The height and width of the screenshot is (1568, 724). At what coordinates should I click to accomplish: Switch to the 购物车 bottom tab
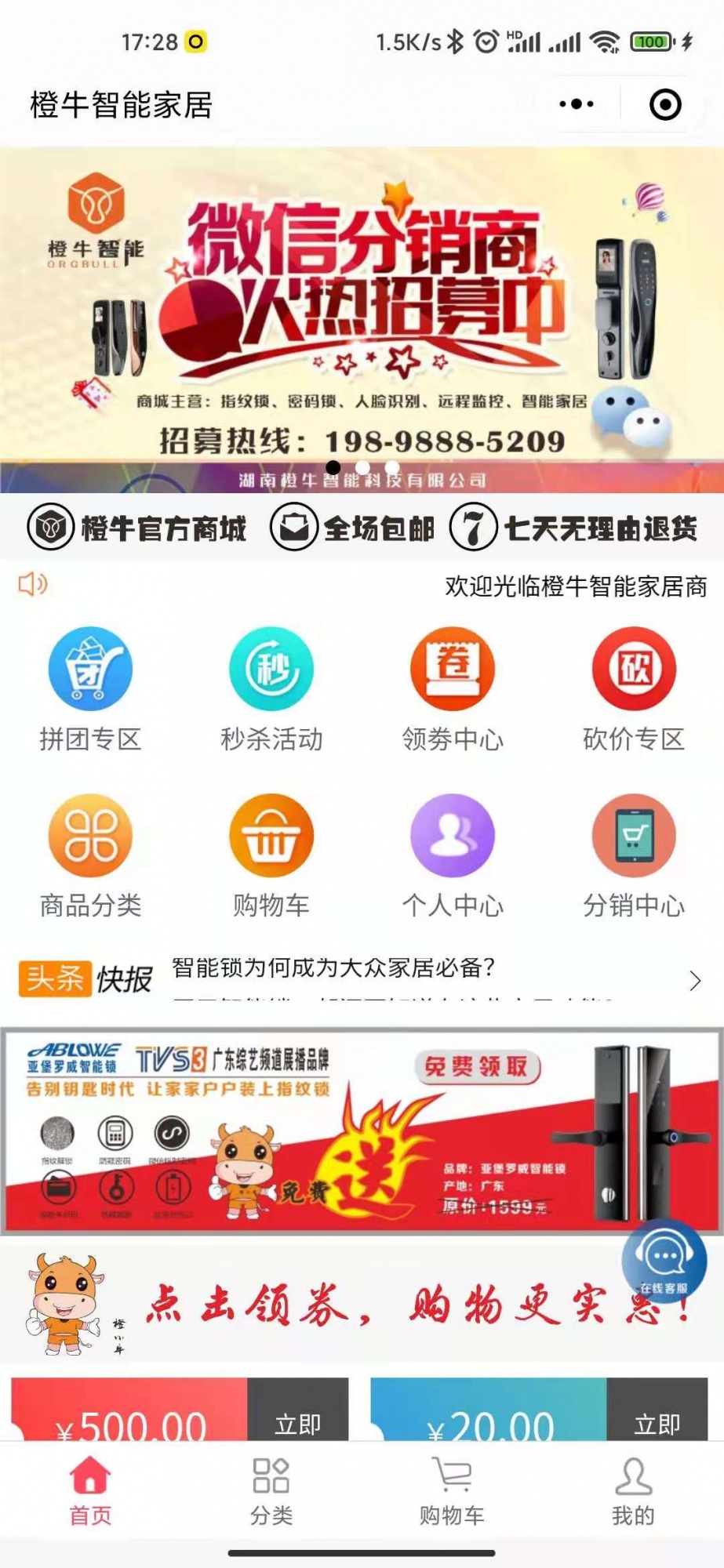[x=452, y=1492]
